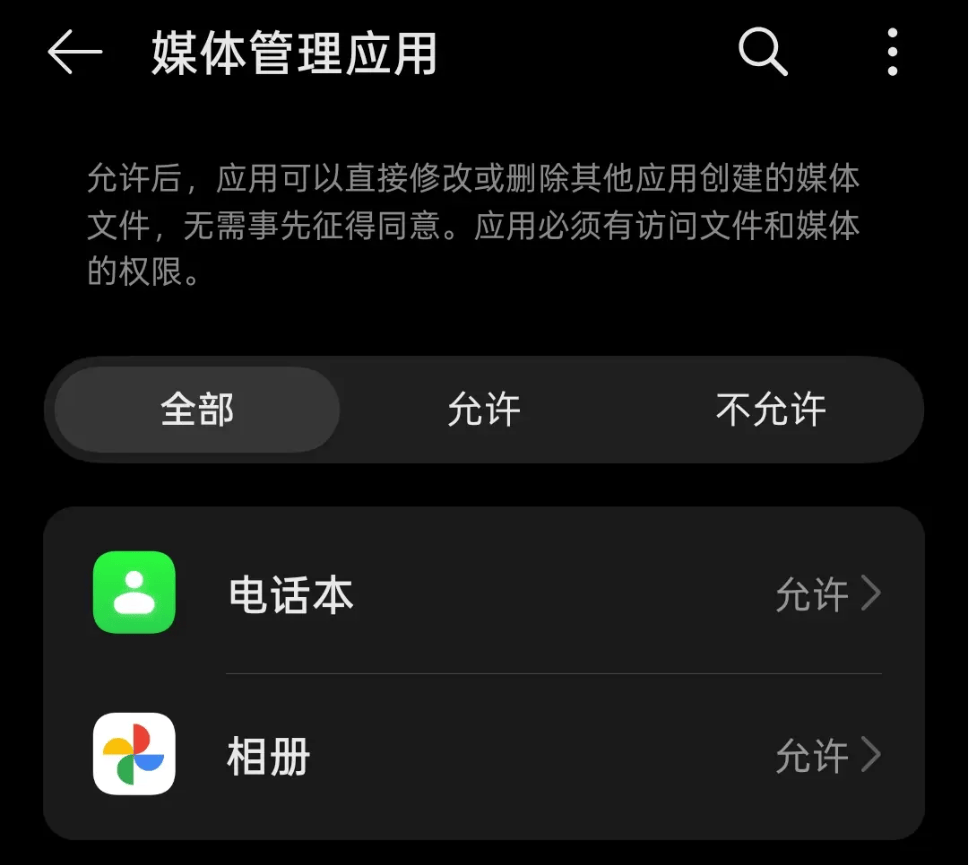969x865 pixels.
Task: Switch to the 不允许 tab
Action: coord(770,410)
